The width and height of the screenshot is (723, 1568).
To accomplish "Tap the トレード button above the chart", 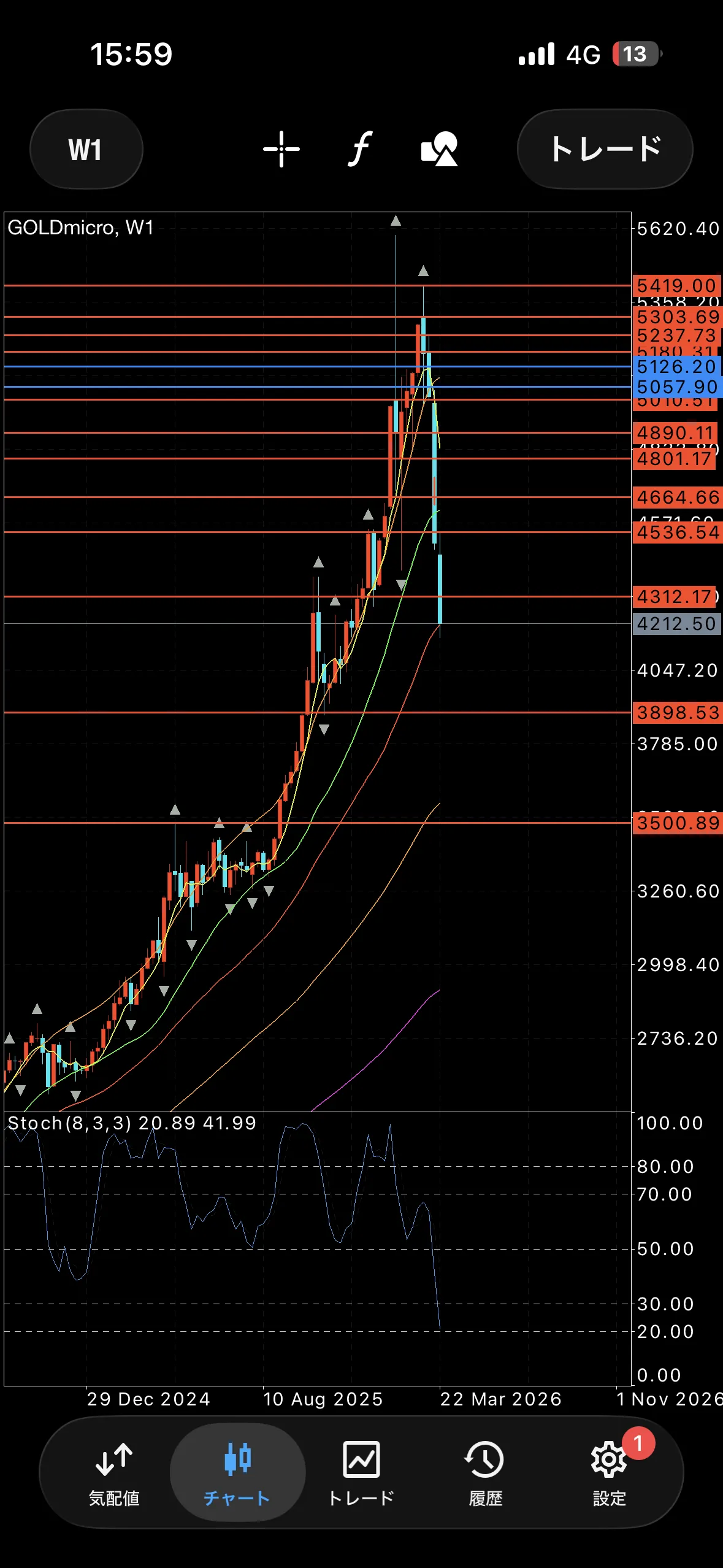I will tap(605, 149).
